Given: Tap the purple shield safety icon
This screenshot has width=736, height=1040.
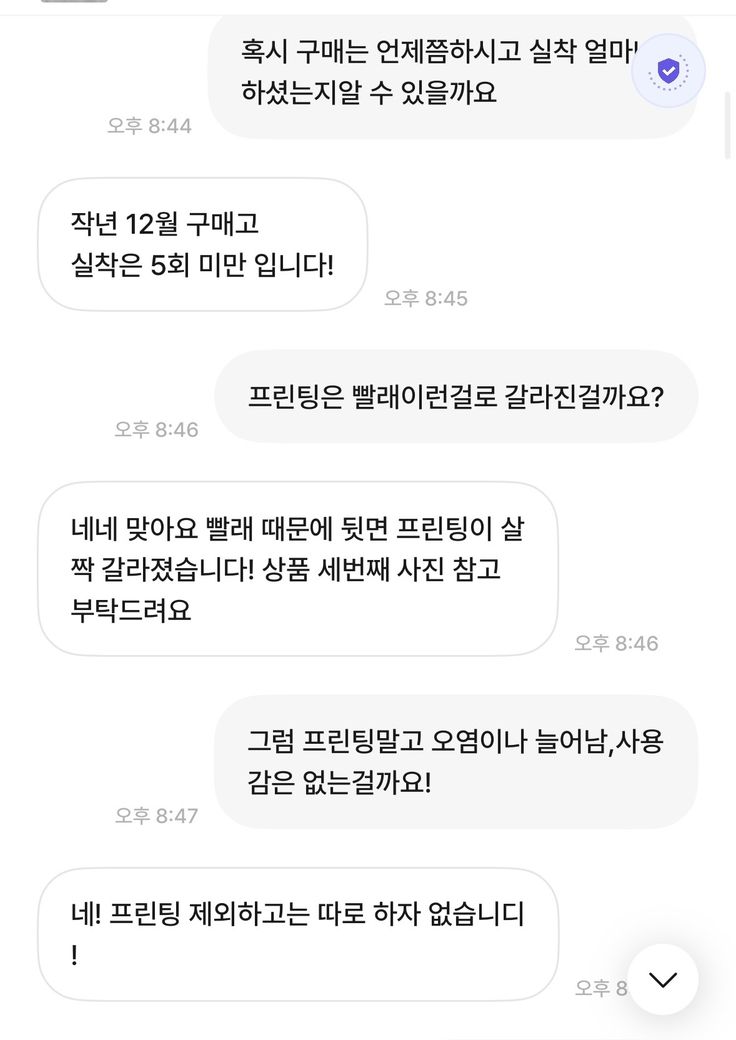Looking at the screenshot, I should tap(668, 71).
